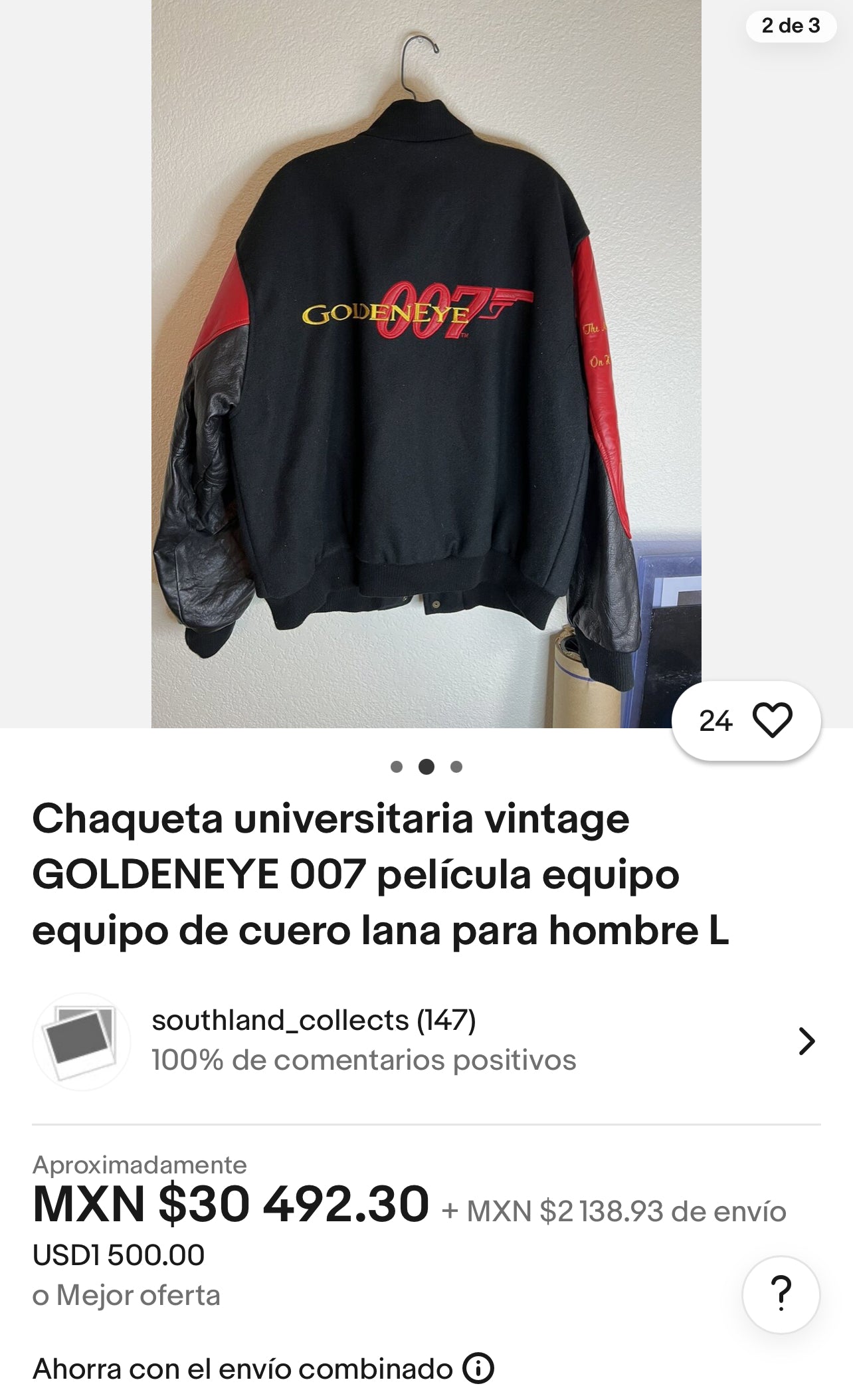Tap the help question mark button

coord(781,1294)
